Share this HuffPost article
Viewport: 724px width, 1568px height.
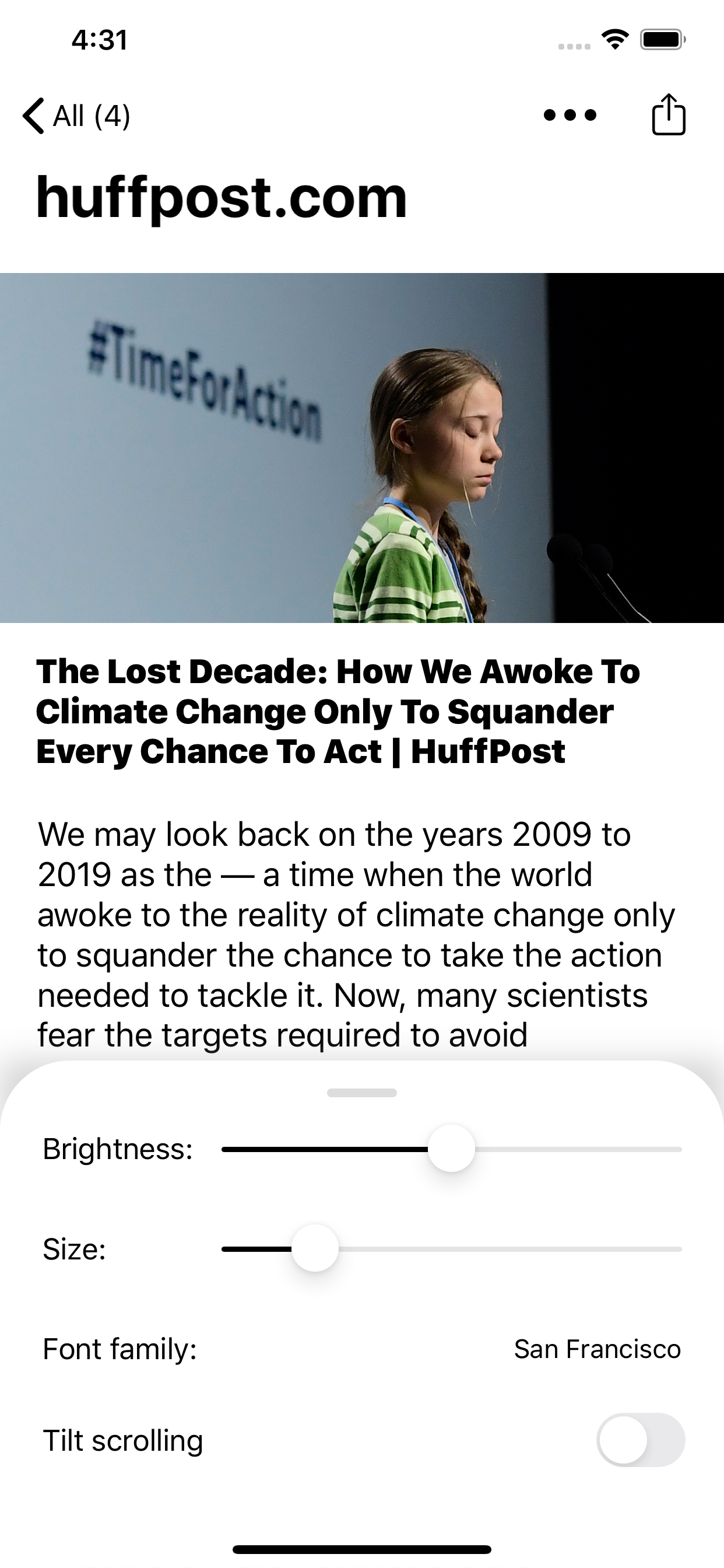point(668,114)
